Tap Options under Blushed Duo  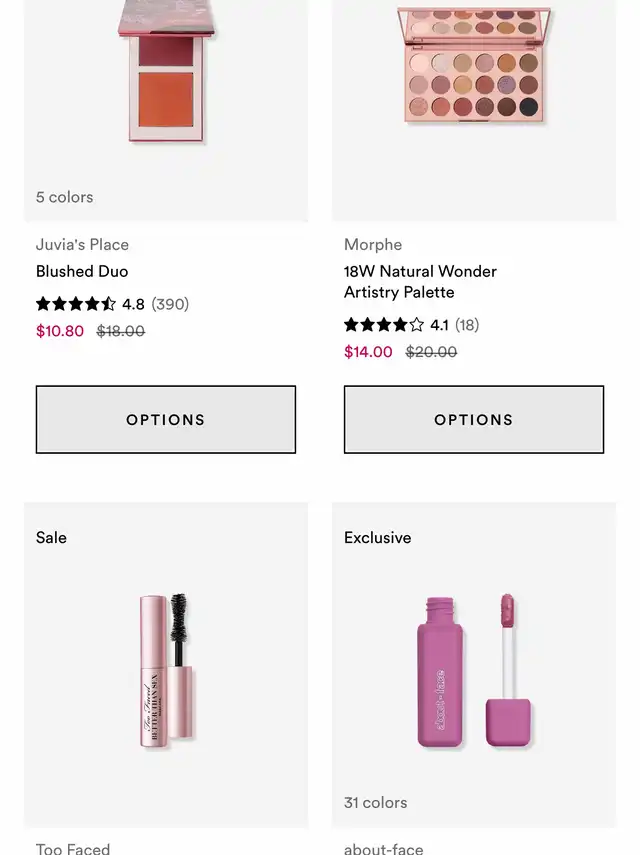pyautogui.click(x=166, y=420)
